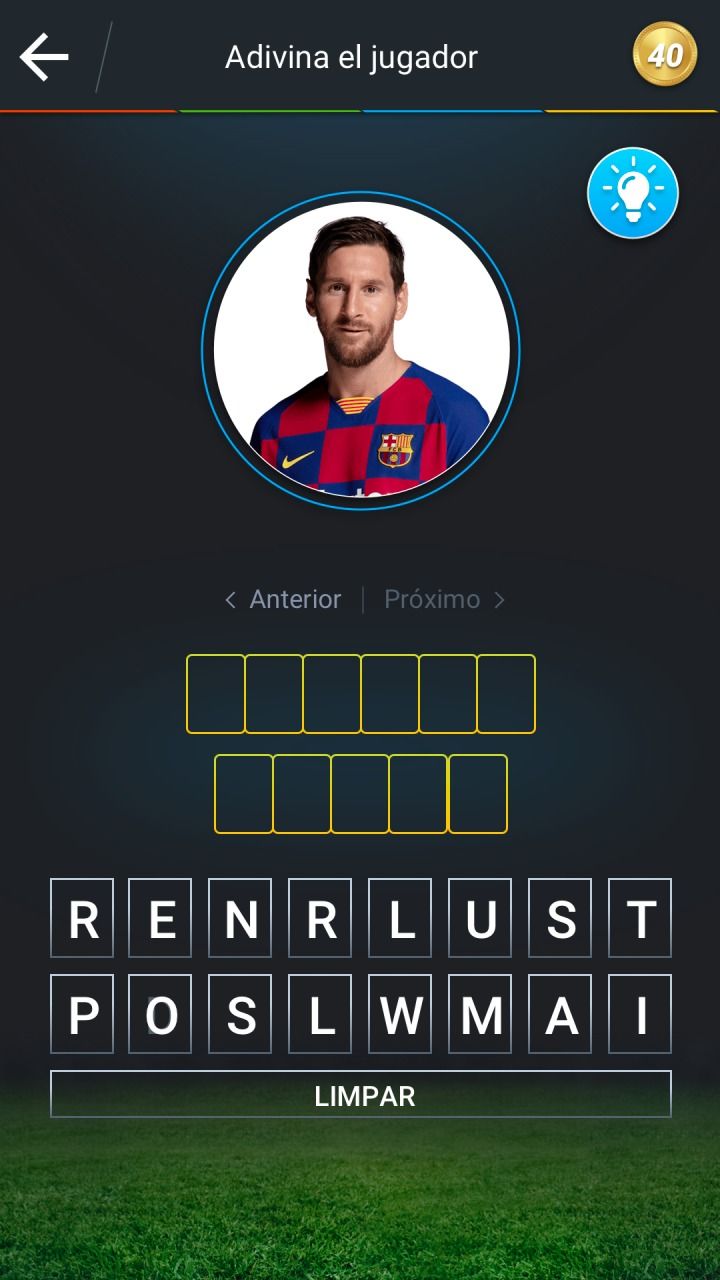The width and height of the screenshot is (720, 1280).
Task: Click the player's photo in the circle
Action: coord(360,345)
